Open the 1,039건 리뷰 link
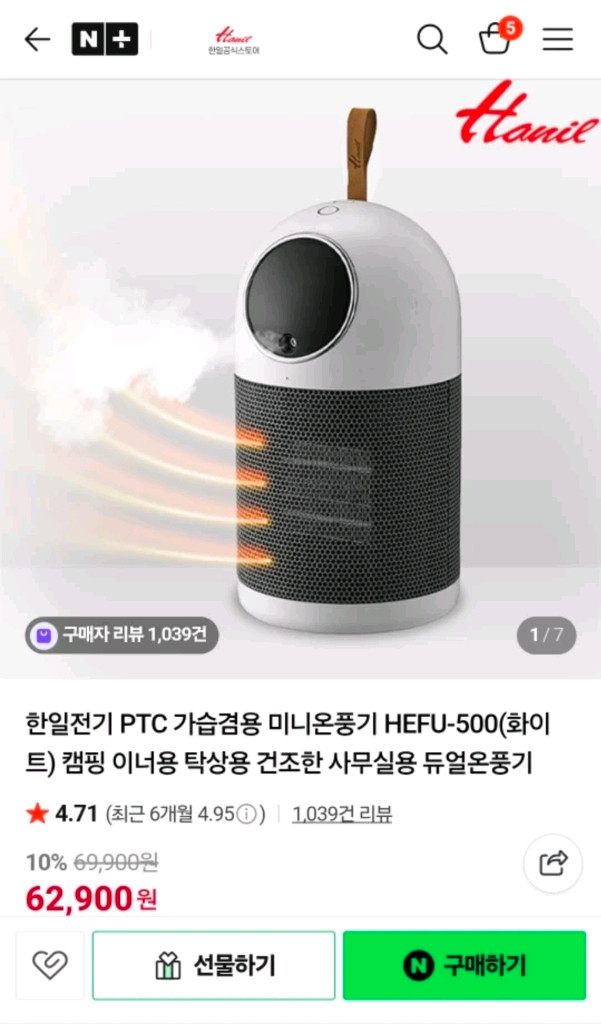Image resolution: width=601 pixels, height=1024 pixels. click(342, 814)
